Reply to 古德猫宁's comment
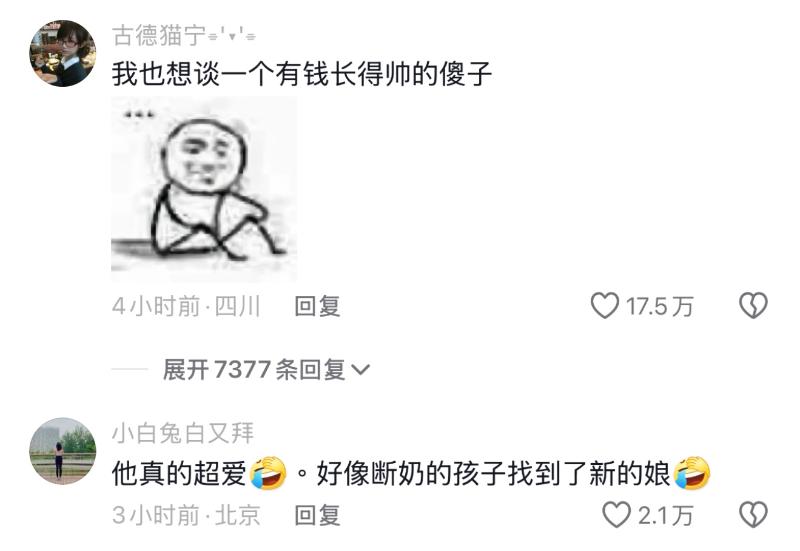 [x=317, y=306]
